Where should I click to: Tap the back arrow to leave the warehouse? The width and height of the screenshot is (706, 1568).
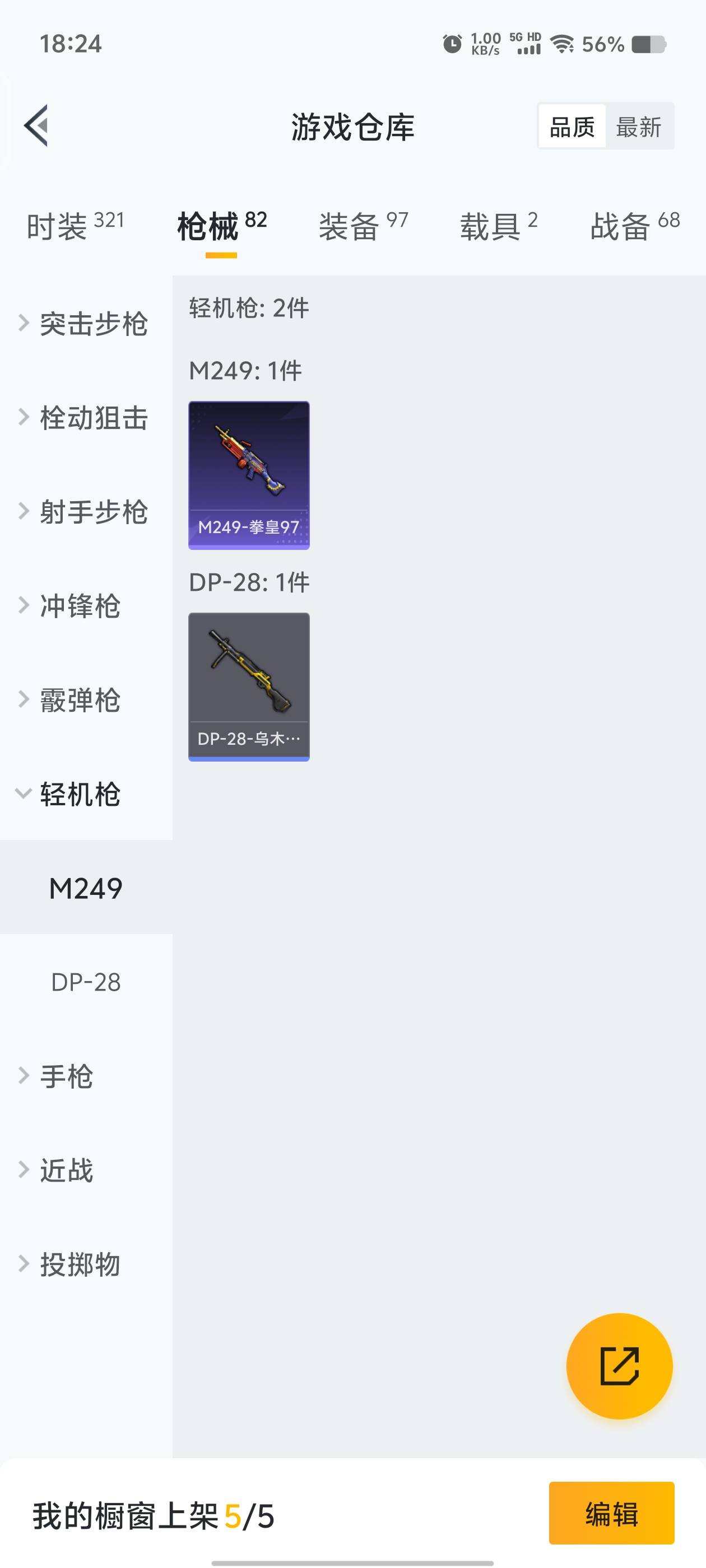[x=38, y=126]
